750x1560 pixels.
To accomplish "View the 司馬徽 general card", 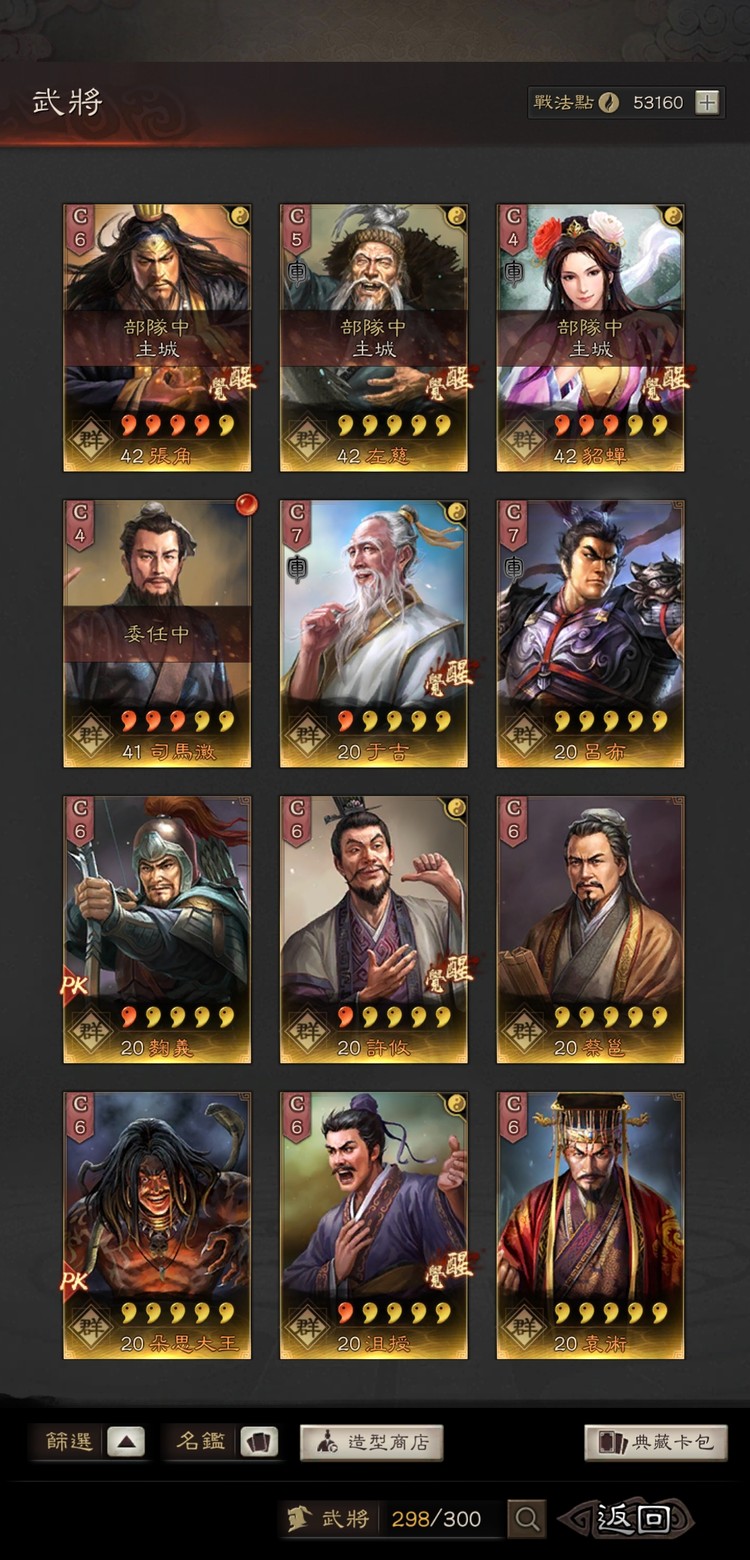I will click(157, 633).
